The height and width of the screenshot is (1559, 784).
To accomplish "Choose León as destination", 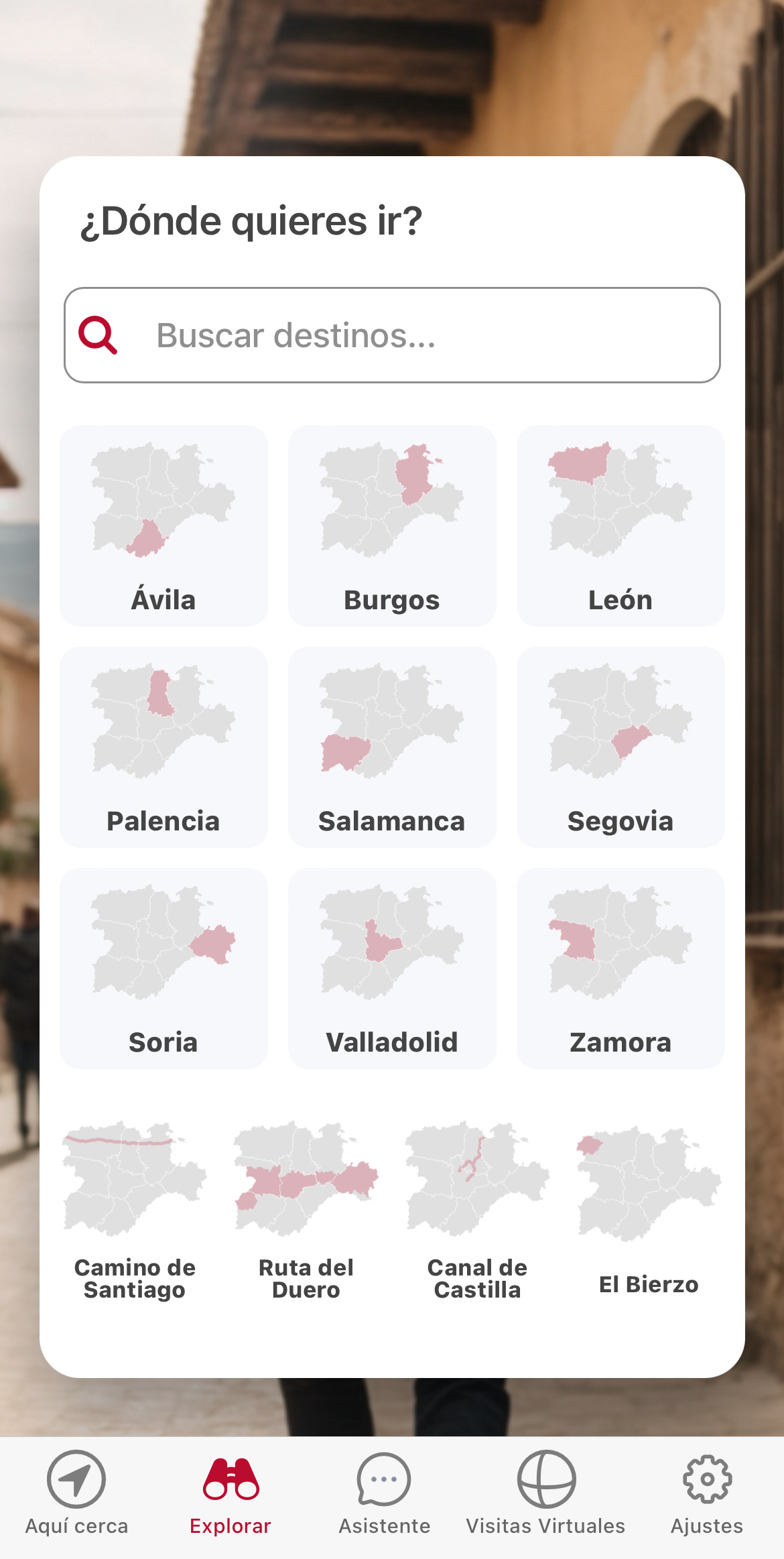I will pyautogui.click(x=620, y=525).
